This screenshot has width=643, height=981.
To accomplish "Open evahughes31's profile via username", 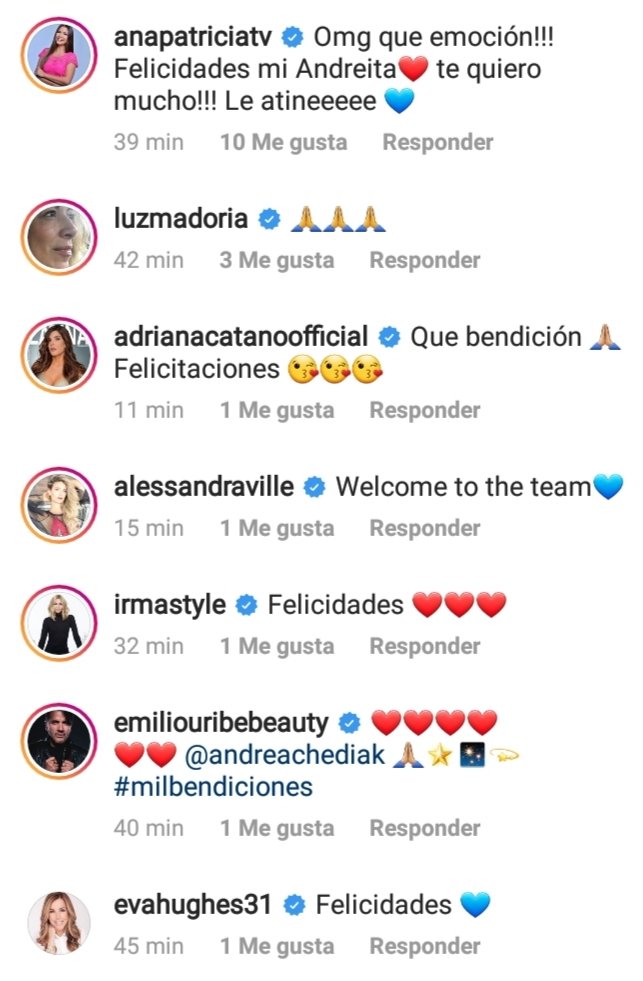I will 194,905.
